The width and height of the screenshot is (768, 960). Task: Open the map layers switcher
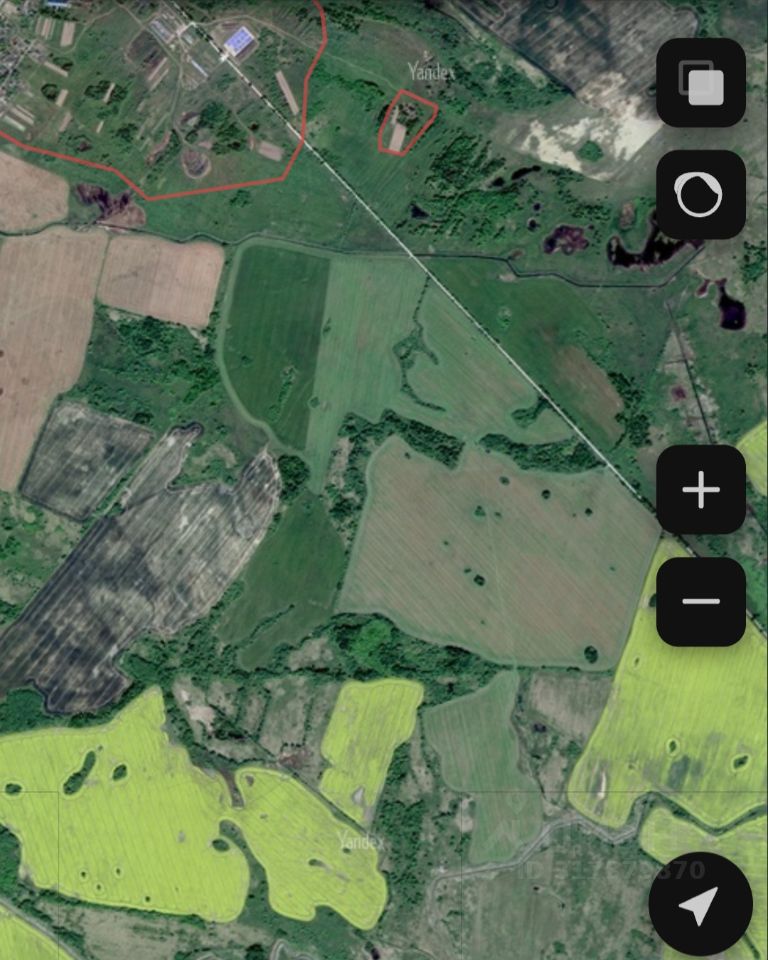point(701,83)
